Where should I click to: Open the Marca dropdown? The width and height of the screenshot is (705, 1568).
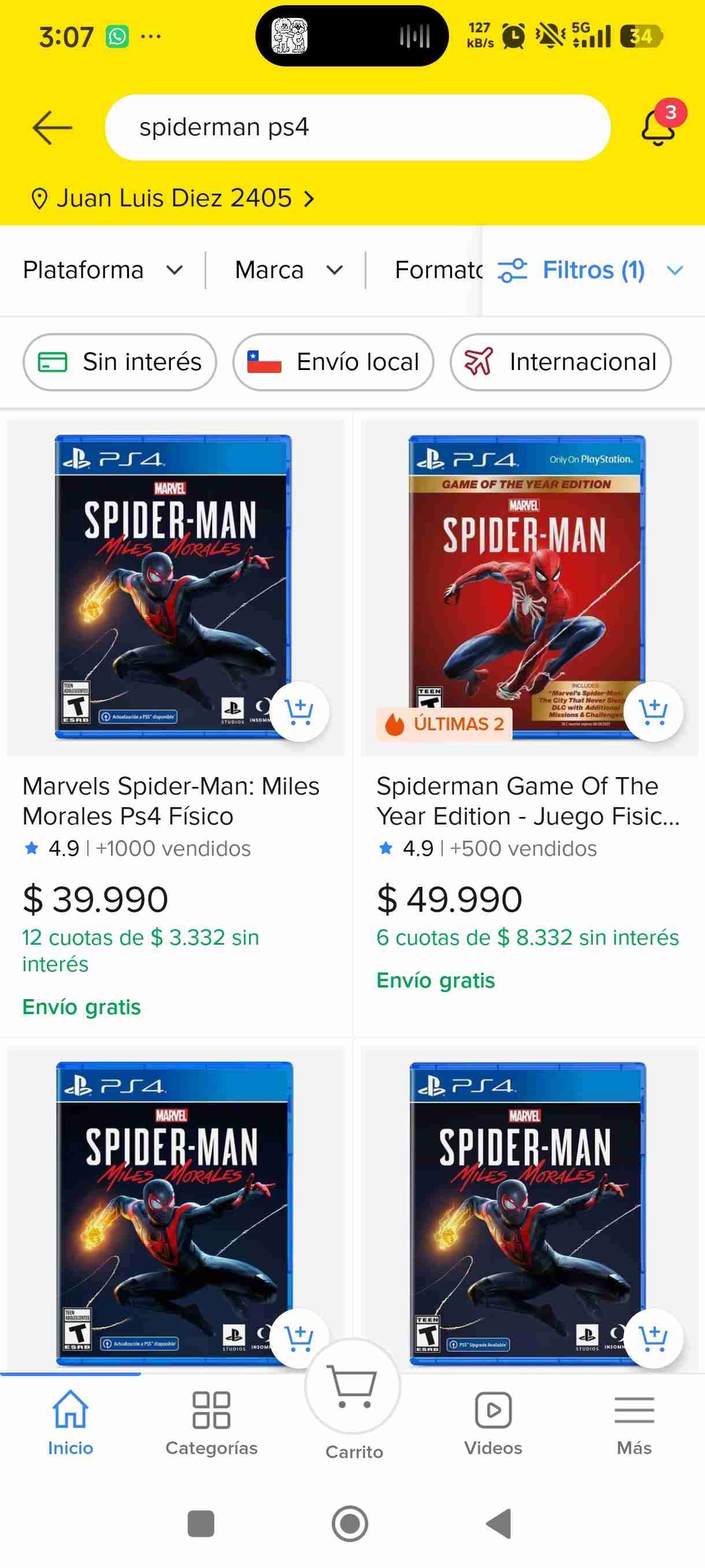pyautogui.click(x=288, y=269)
